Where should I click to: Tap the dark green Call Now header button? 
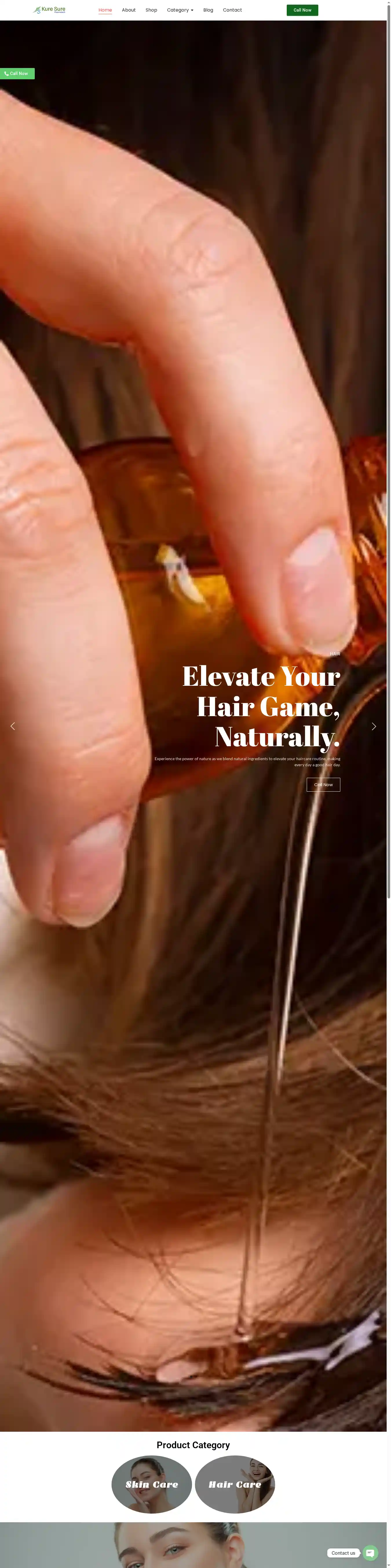pos(302,10)
